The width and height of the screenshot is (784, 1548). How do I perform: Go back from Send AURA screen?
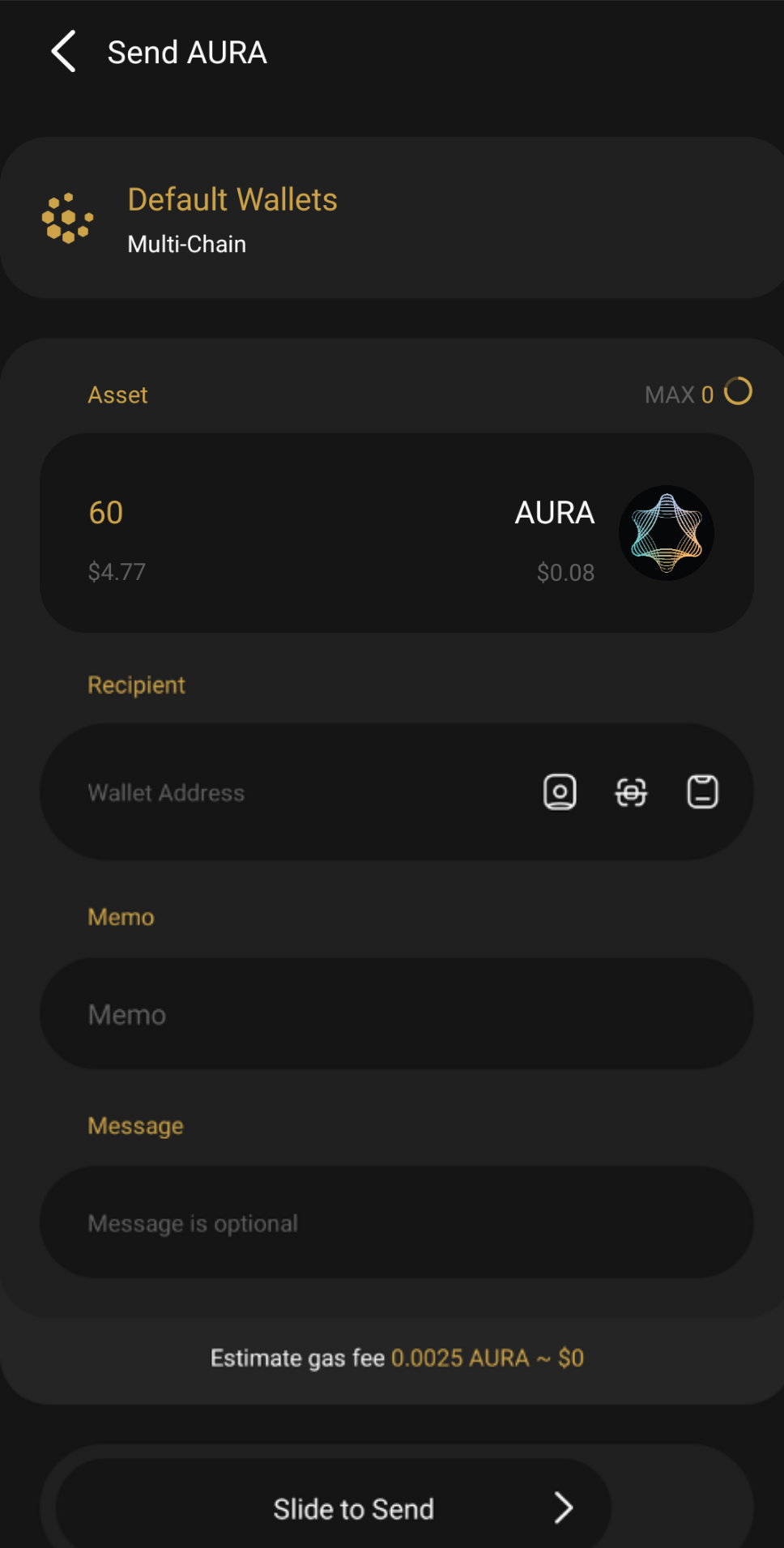pyautogui.click(x=63, y=52)
